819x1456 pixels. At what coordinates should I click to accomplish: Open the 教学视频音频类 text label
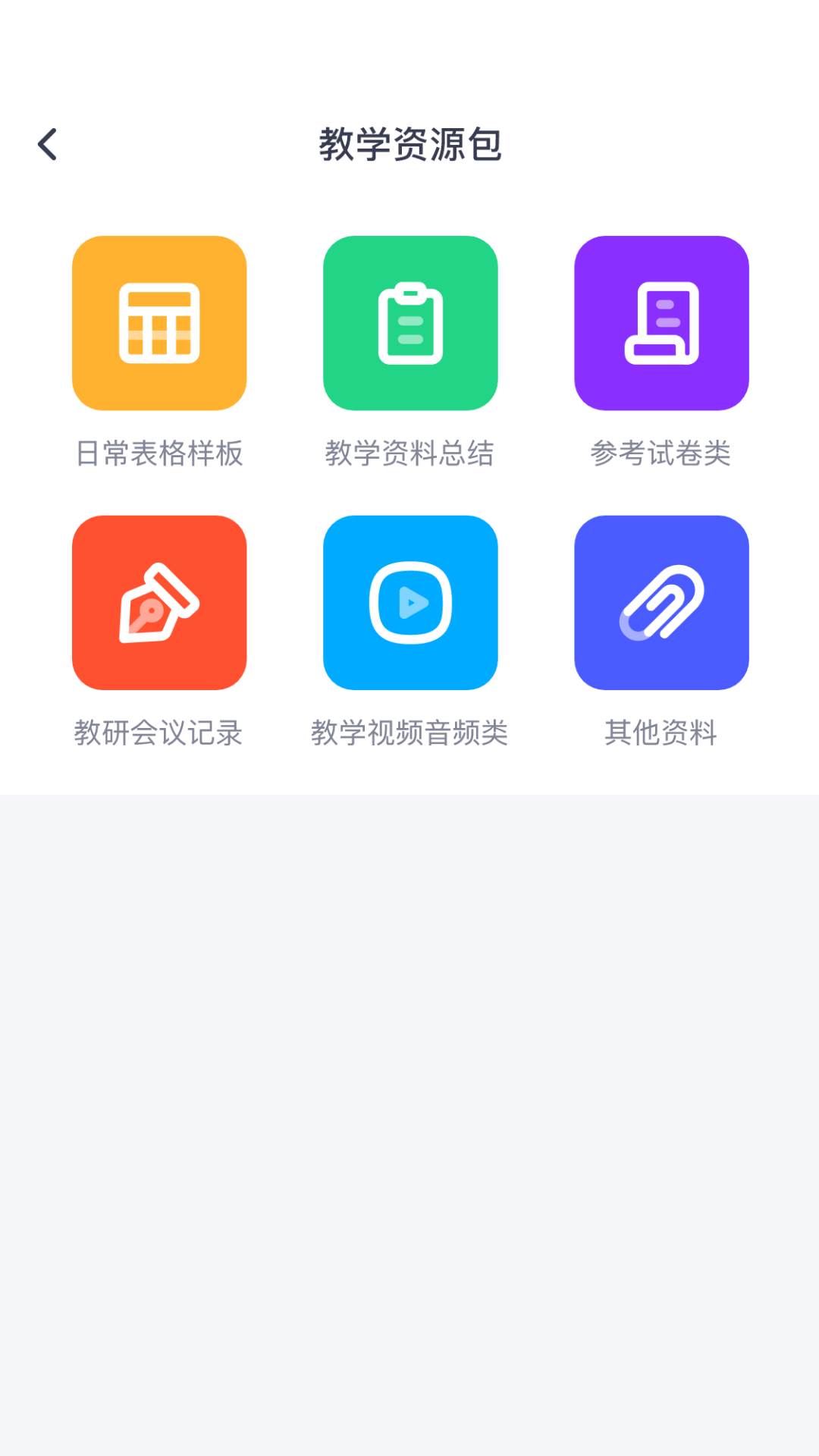(x=410, y=733)
